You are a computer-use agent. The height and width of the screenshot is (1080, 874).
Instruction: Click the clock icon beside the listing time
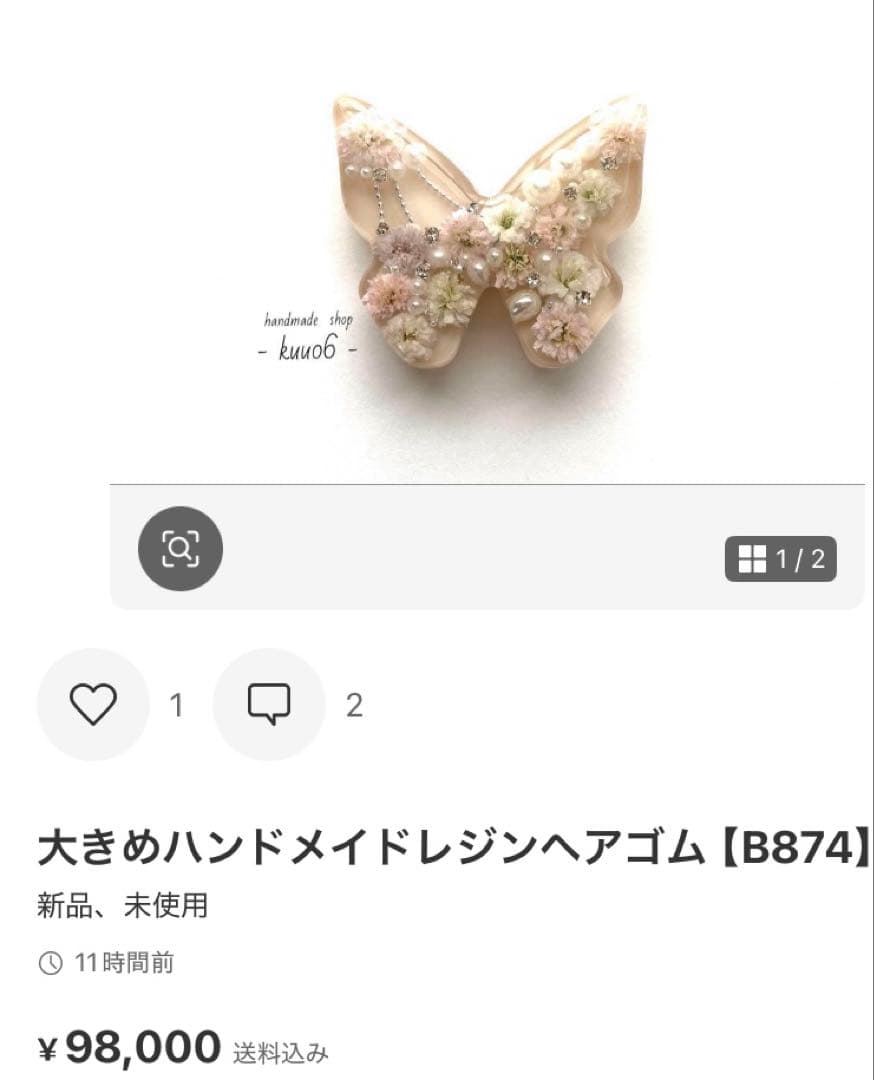click(52, 963)
